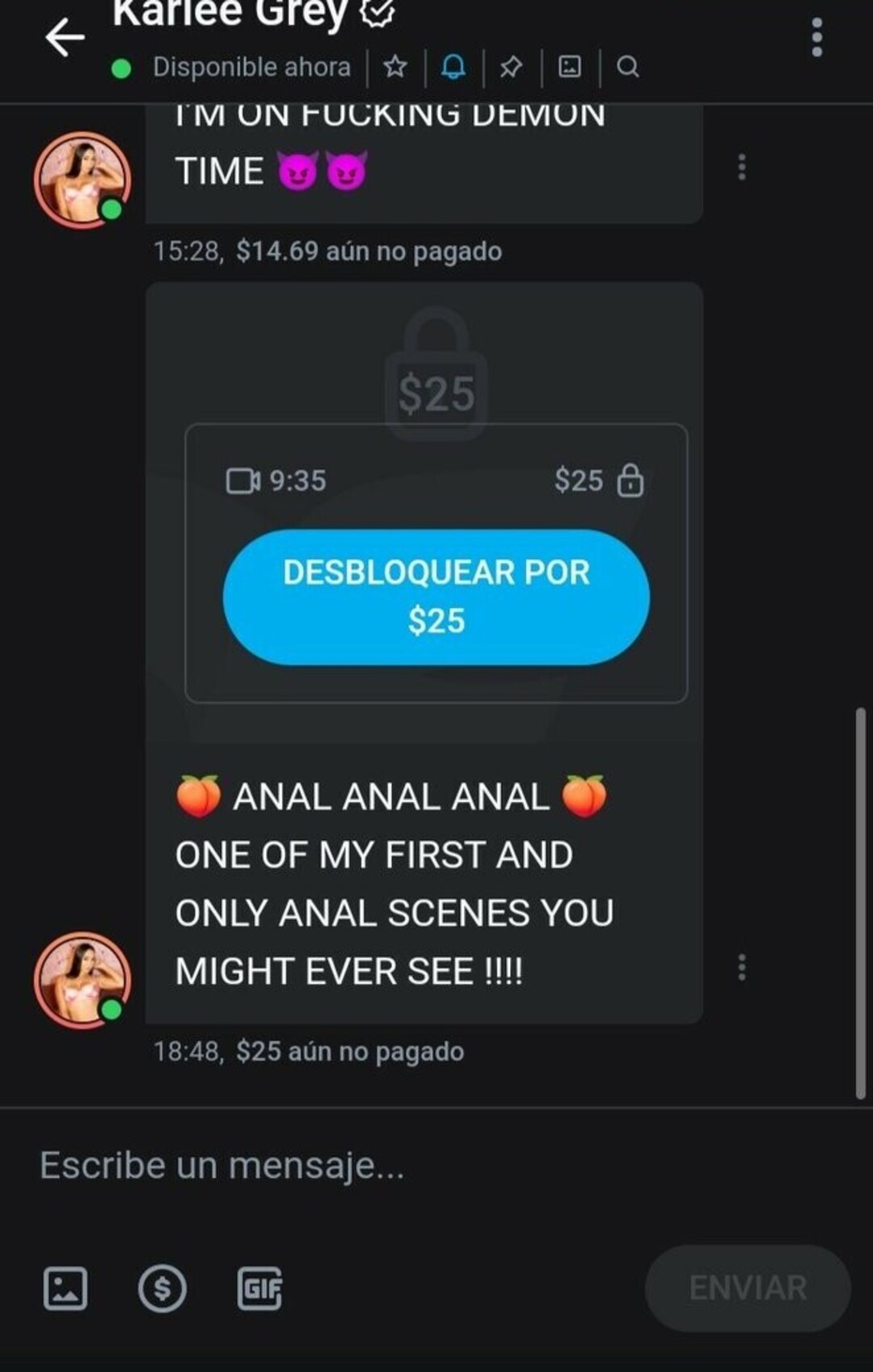Tap Desbloquear por $25 button
This screenshot has width=873, height=1372.
436,597
